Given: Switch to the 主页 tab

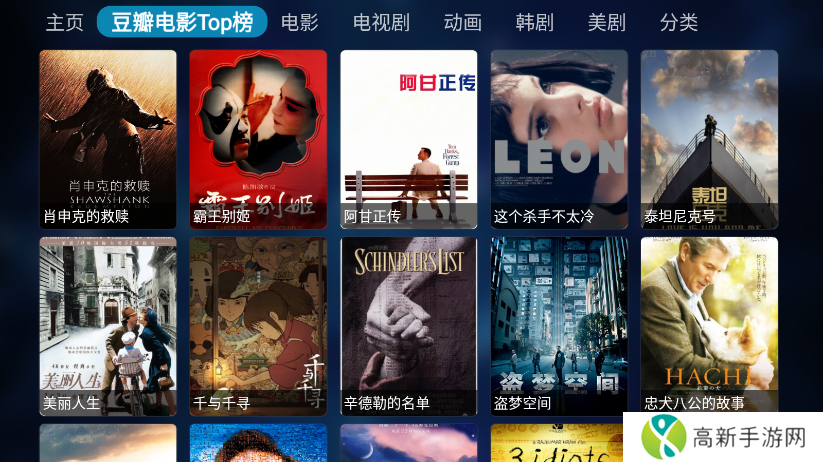Looking at the screenshot, I should point(65,22).
